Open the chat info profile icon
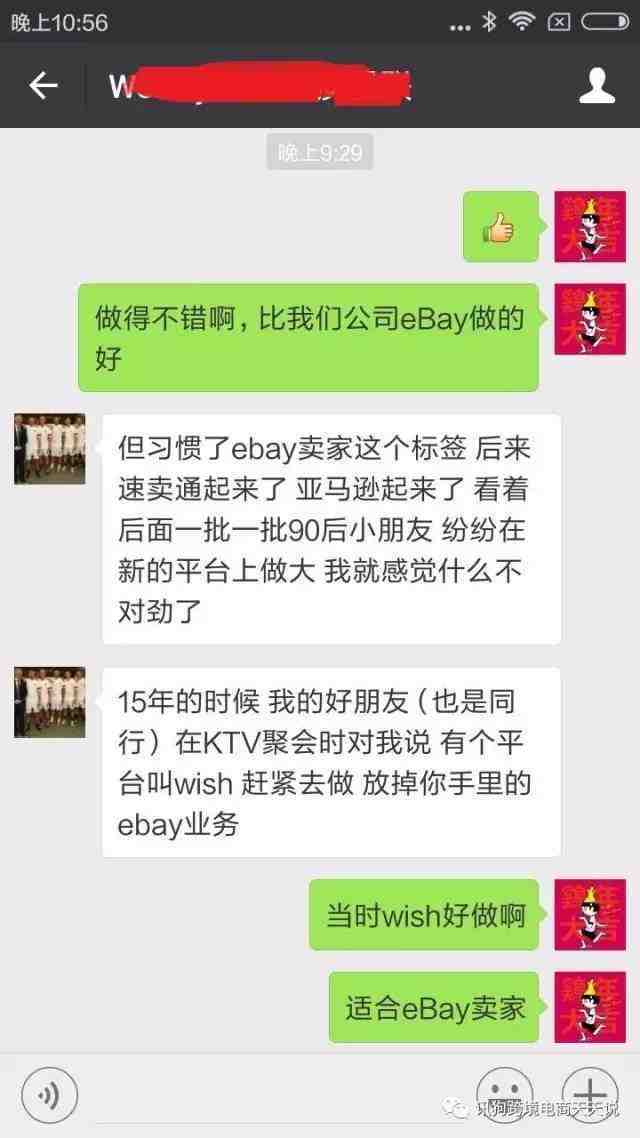This screenshot has width=640, height=1138. click(597, 86)
